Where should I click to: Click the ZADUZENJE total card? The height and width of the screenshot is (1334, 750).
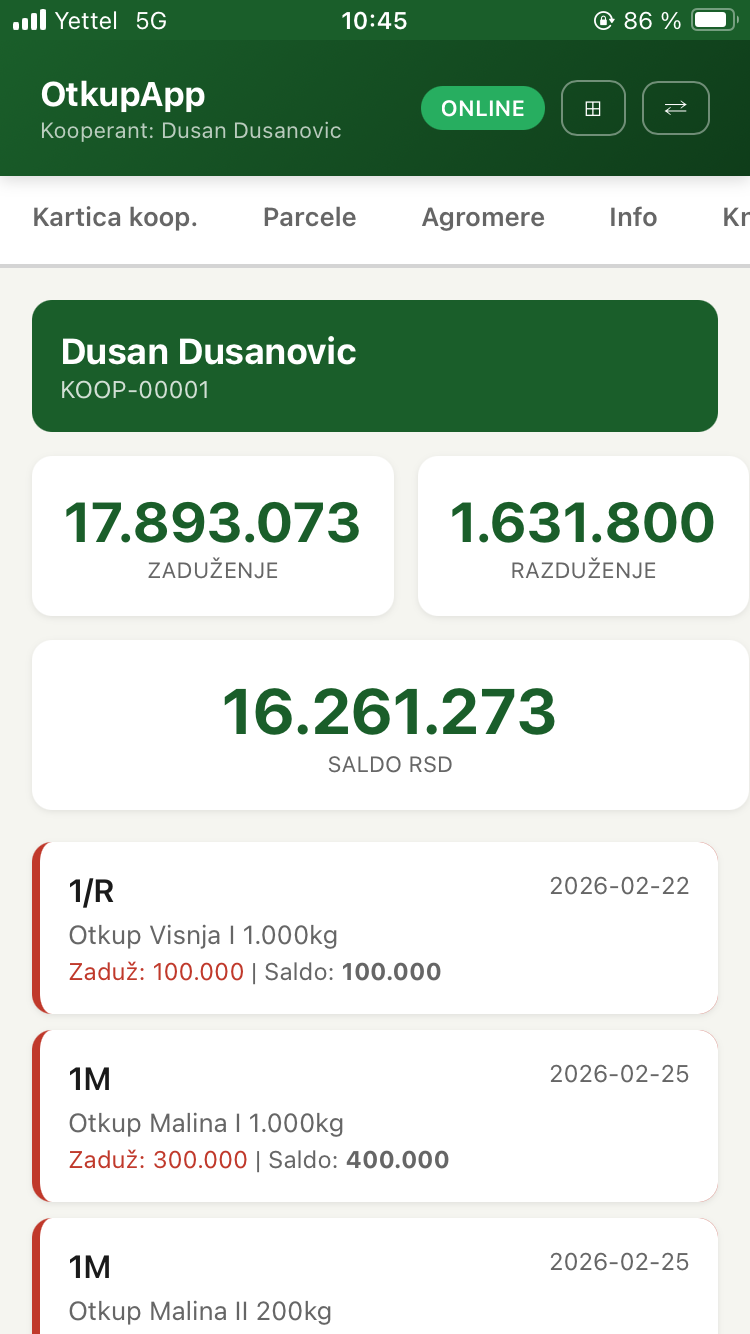tap(213, 536)
